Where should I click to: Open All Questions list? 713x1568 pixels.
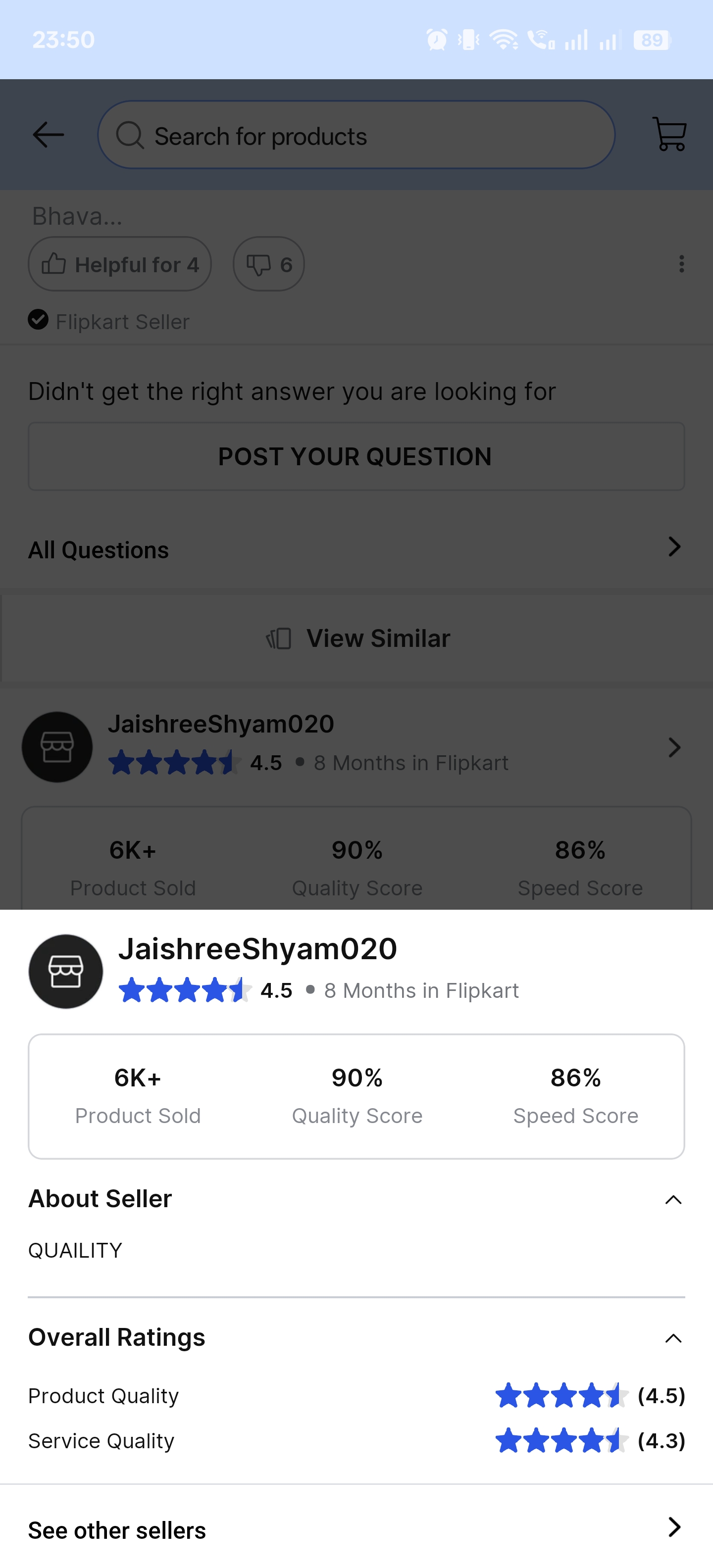[356, 549]
